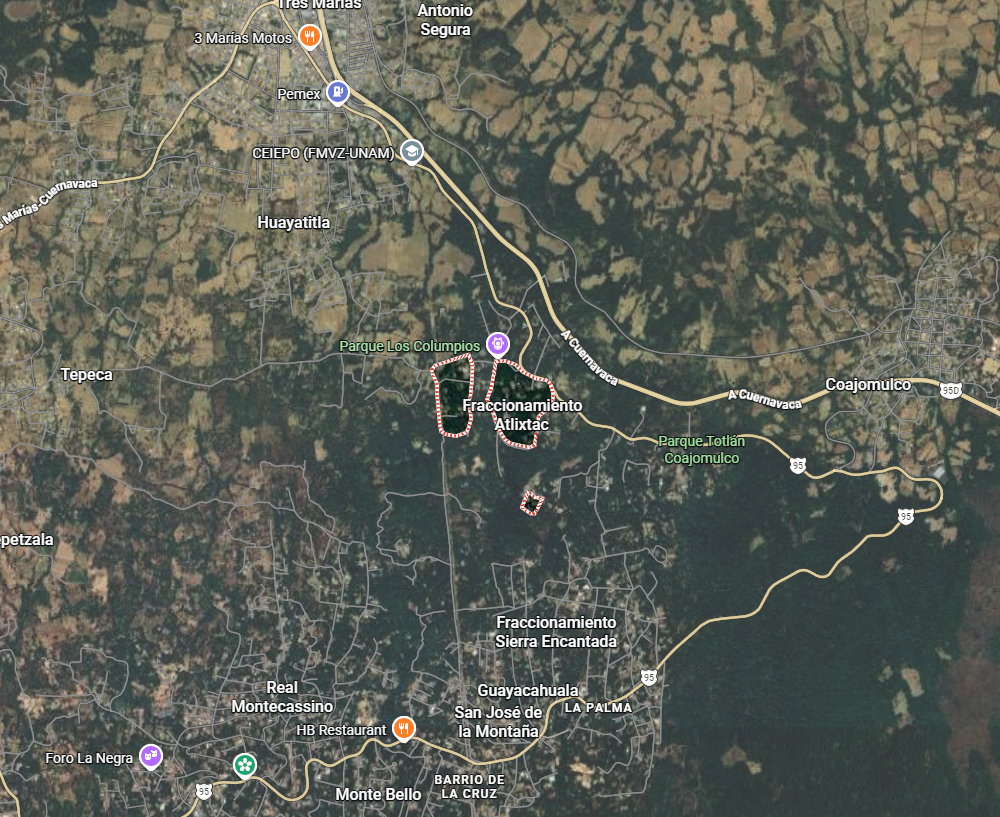Screen dimensions: 1000x817
Task: Open the Parque Totlán Coajomulco label
Action: click(x=699, y=449)
